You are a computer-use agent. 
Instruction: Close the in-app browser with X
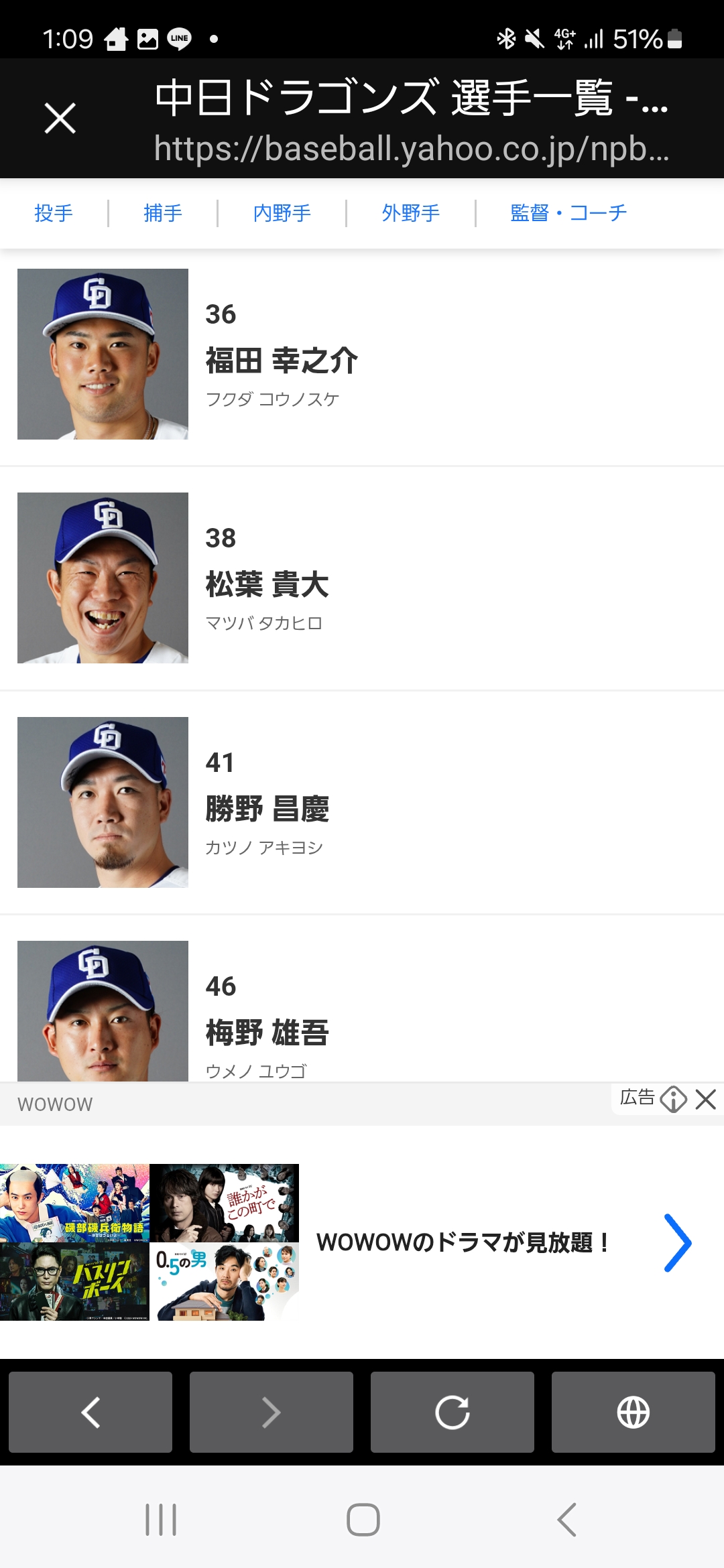tap(60, 119)
